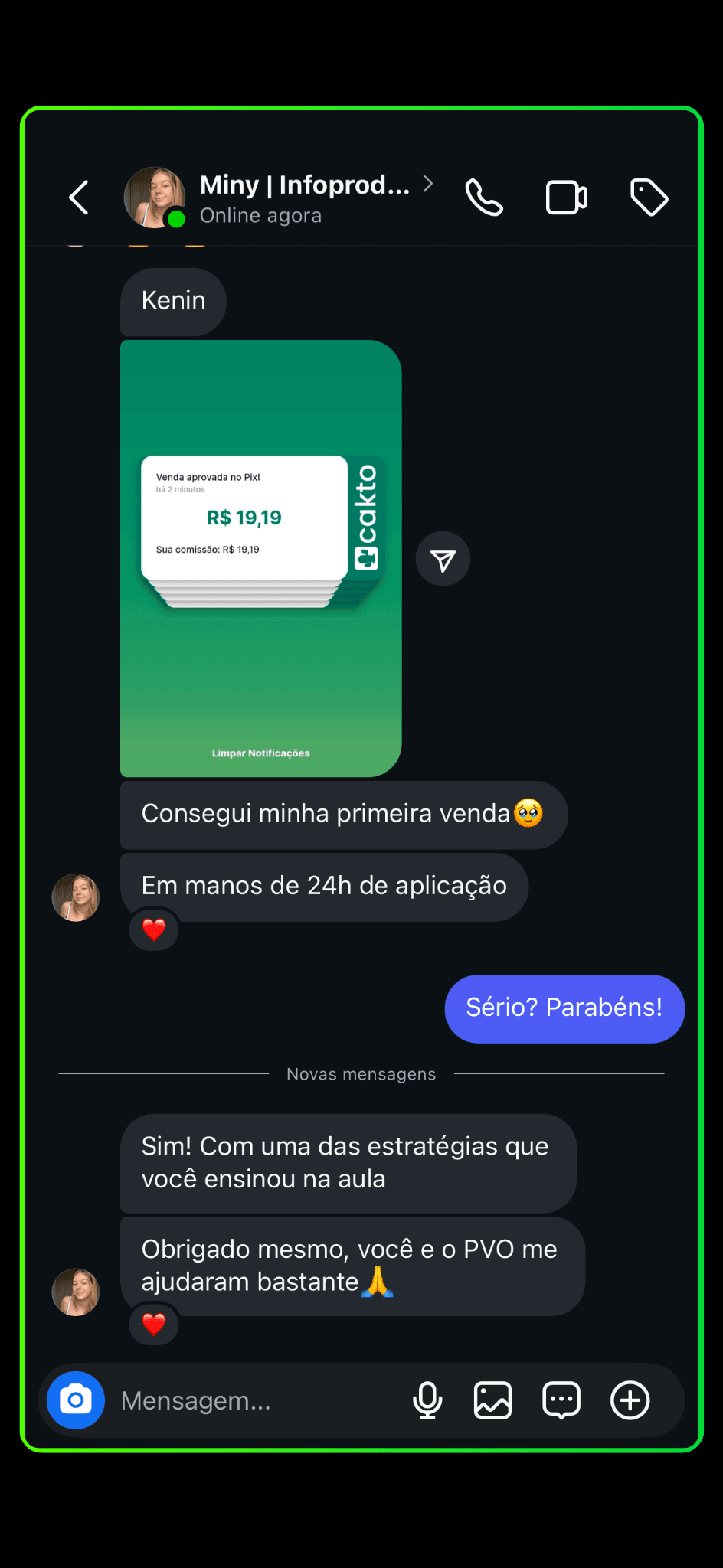Open the sticker icon in the message bar
This screenshot has height=1568, width=723.
[561, 1400]
